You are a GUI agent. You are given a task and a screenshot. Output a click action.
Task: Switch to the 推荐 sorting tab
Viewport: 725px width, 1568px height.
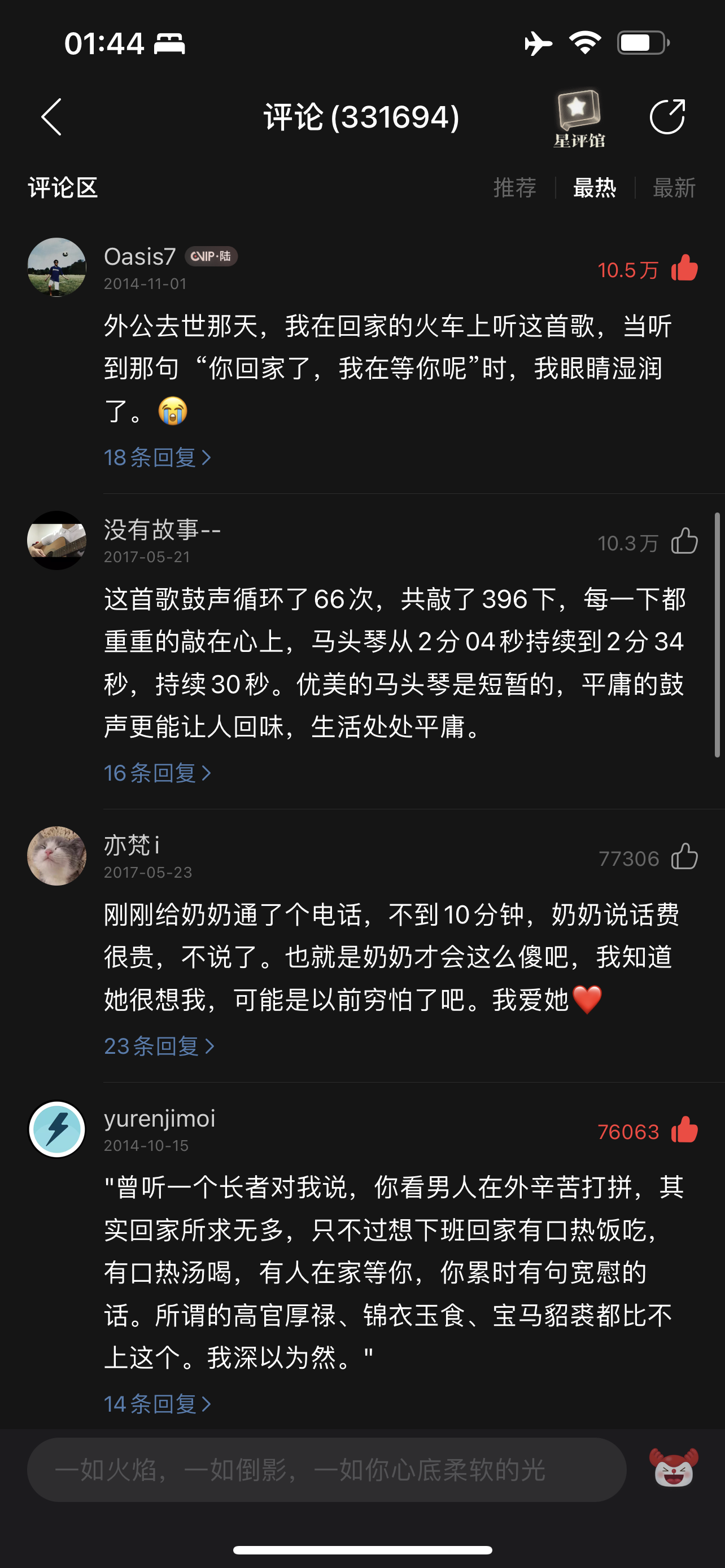(x=514, y=187)
